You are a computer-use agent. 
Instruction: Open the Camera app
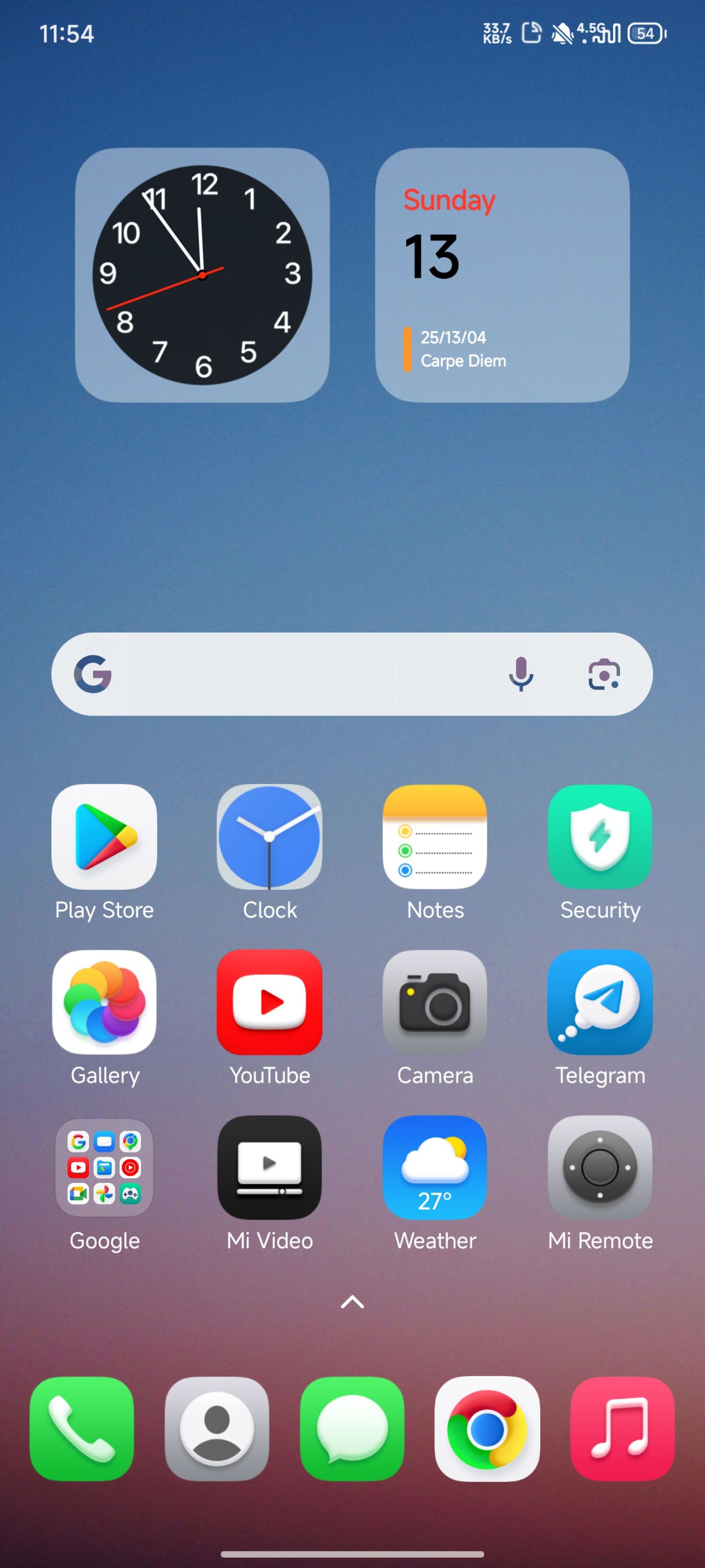click(x=435, y=1002)
